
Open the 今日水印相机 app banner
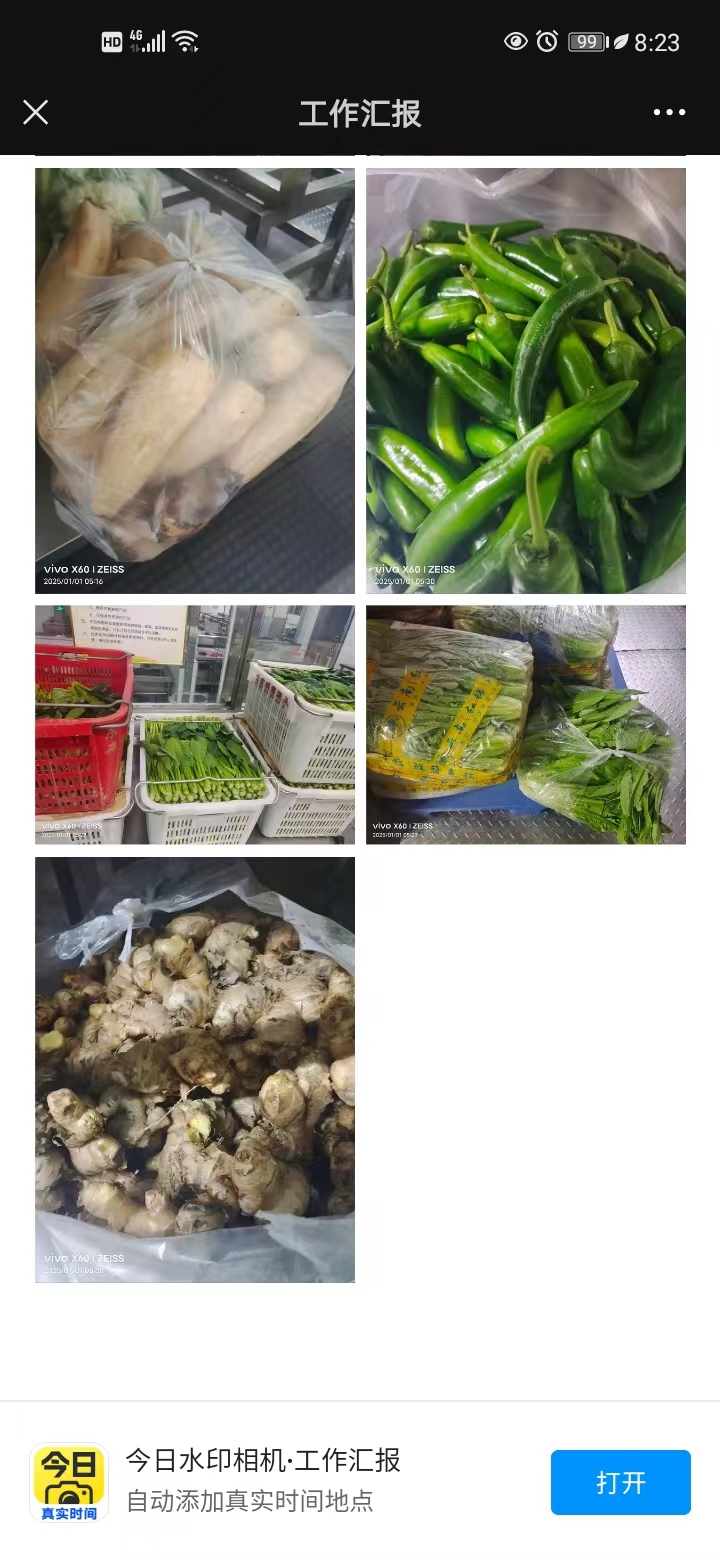click(x=262, y=1480)
